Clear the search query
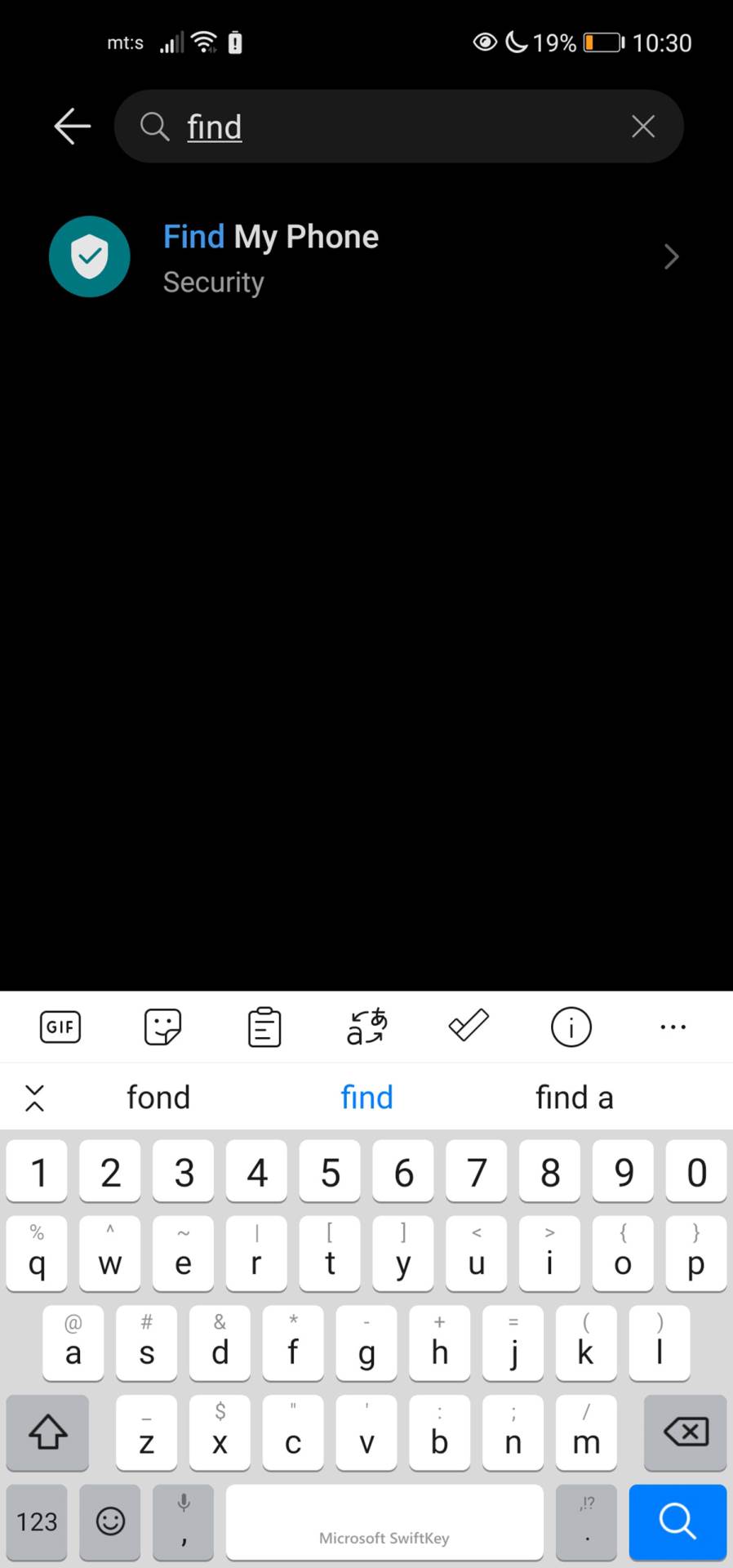 642,127
